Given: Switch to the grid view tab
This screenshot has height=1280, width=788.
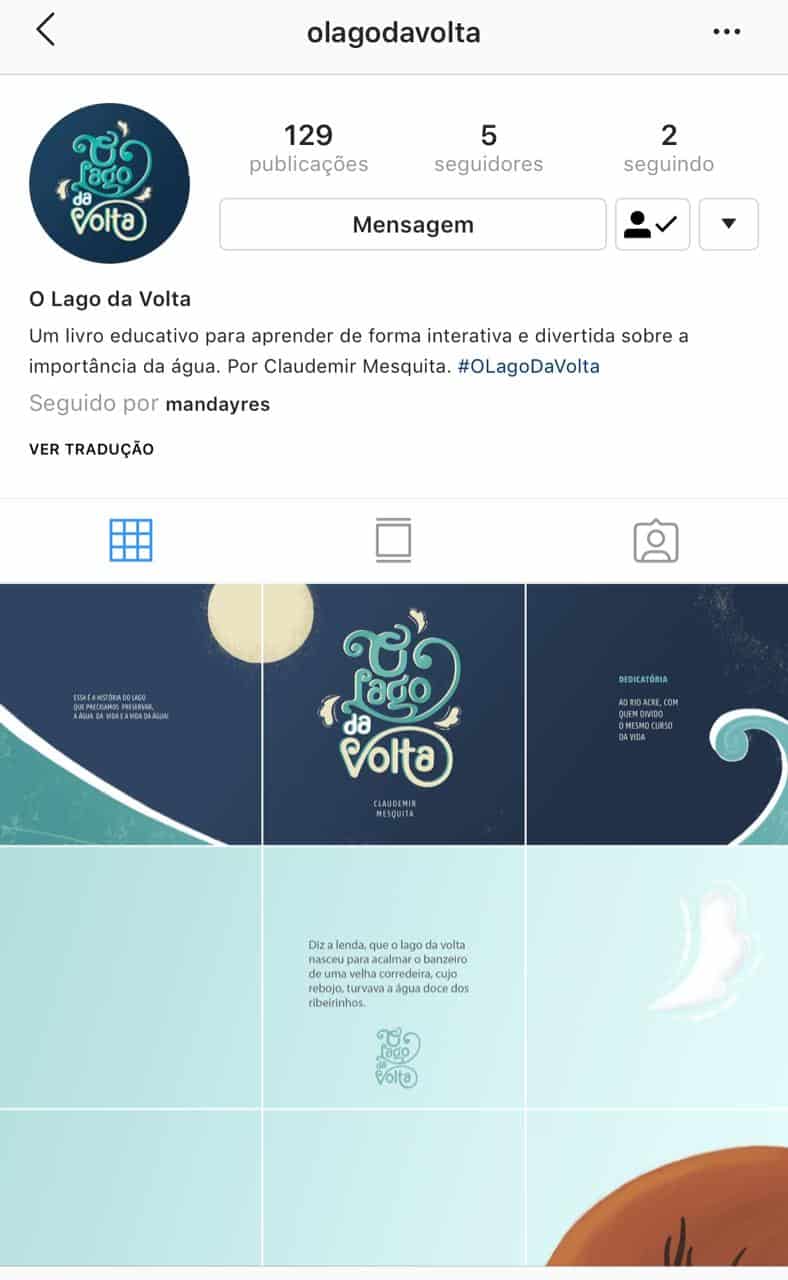Looking at the screenshot, I should point(131,540).
